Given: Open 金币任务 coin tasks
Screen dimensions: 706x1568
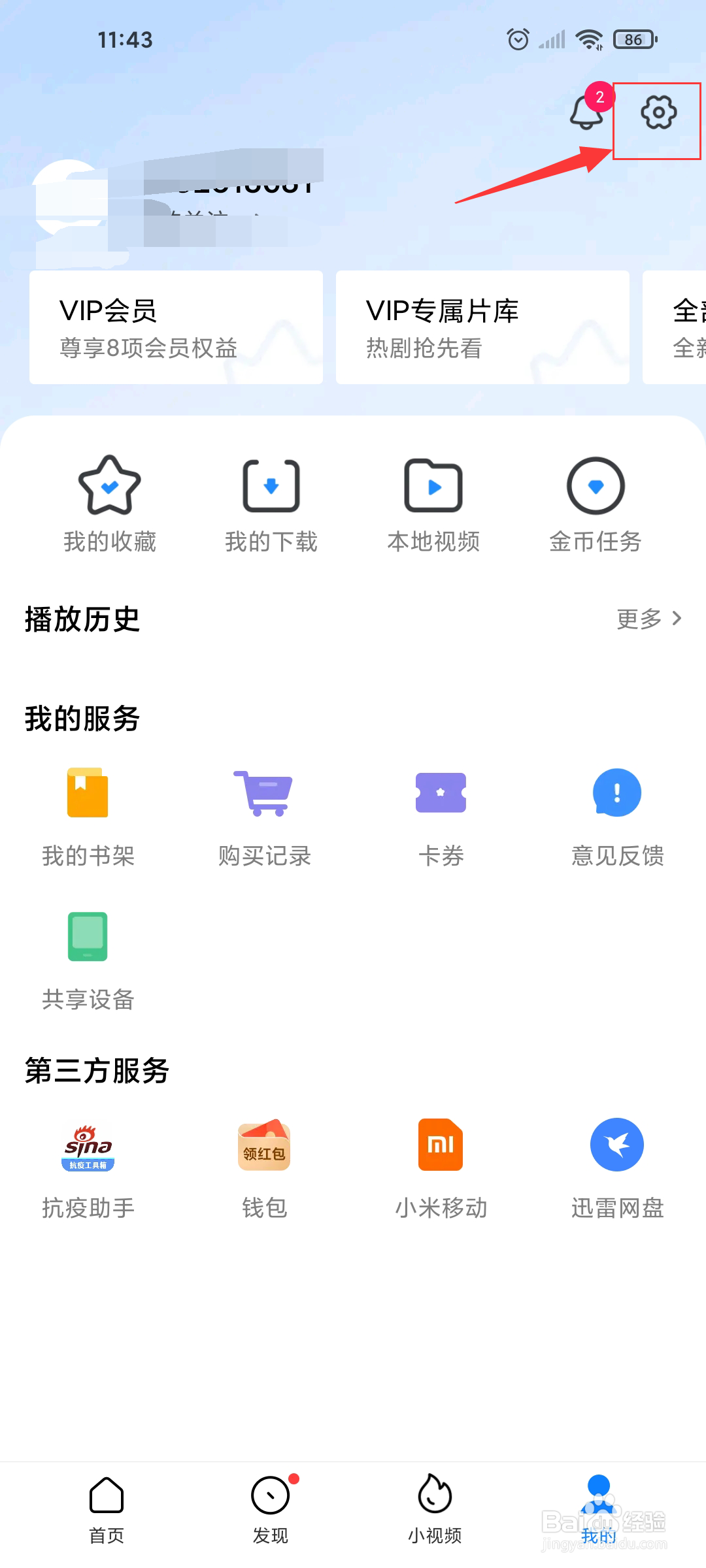Looking at the screenshot, I should 596,504.
